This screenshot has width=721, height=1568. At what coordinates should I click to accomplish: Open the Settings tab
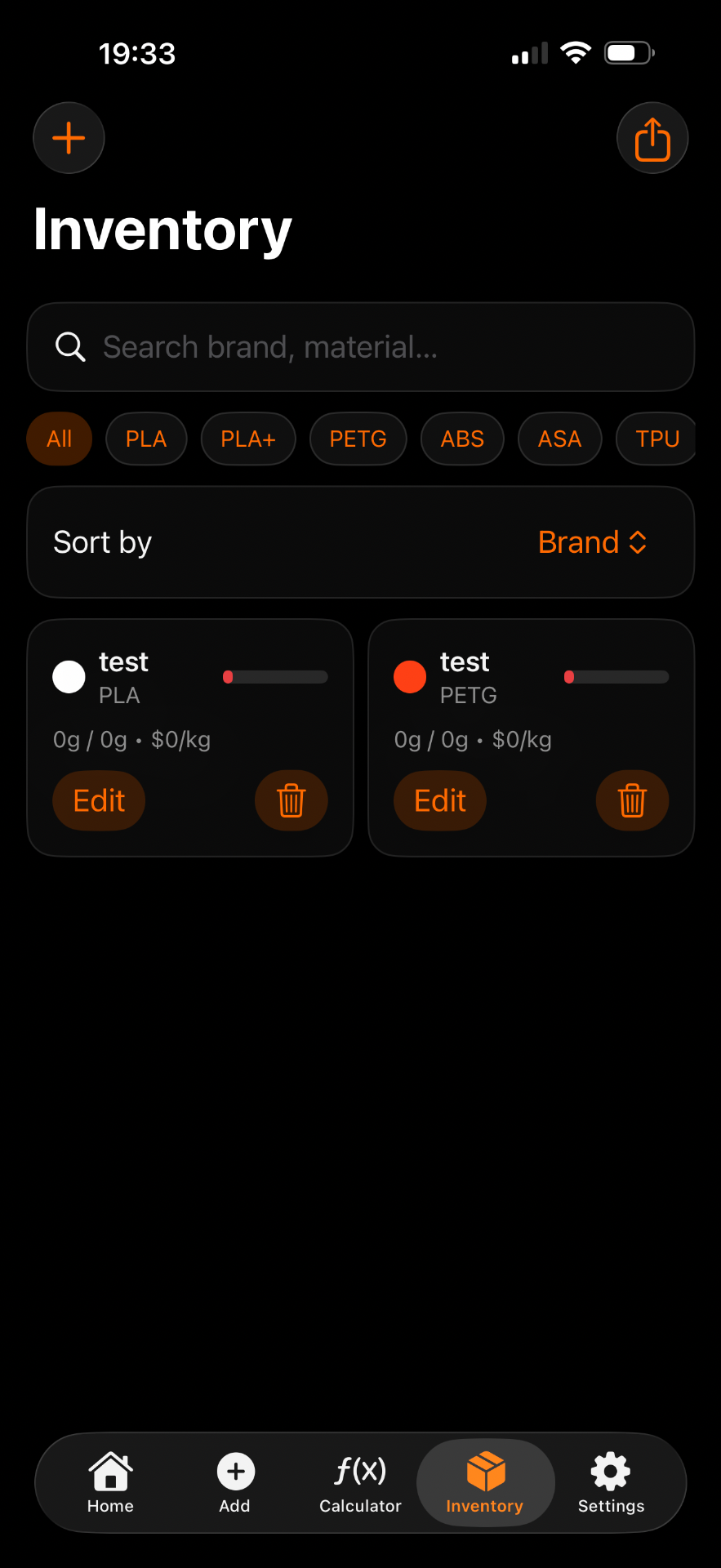(x=611, y=1483)
